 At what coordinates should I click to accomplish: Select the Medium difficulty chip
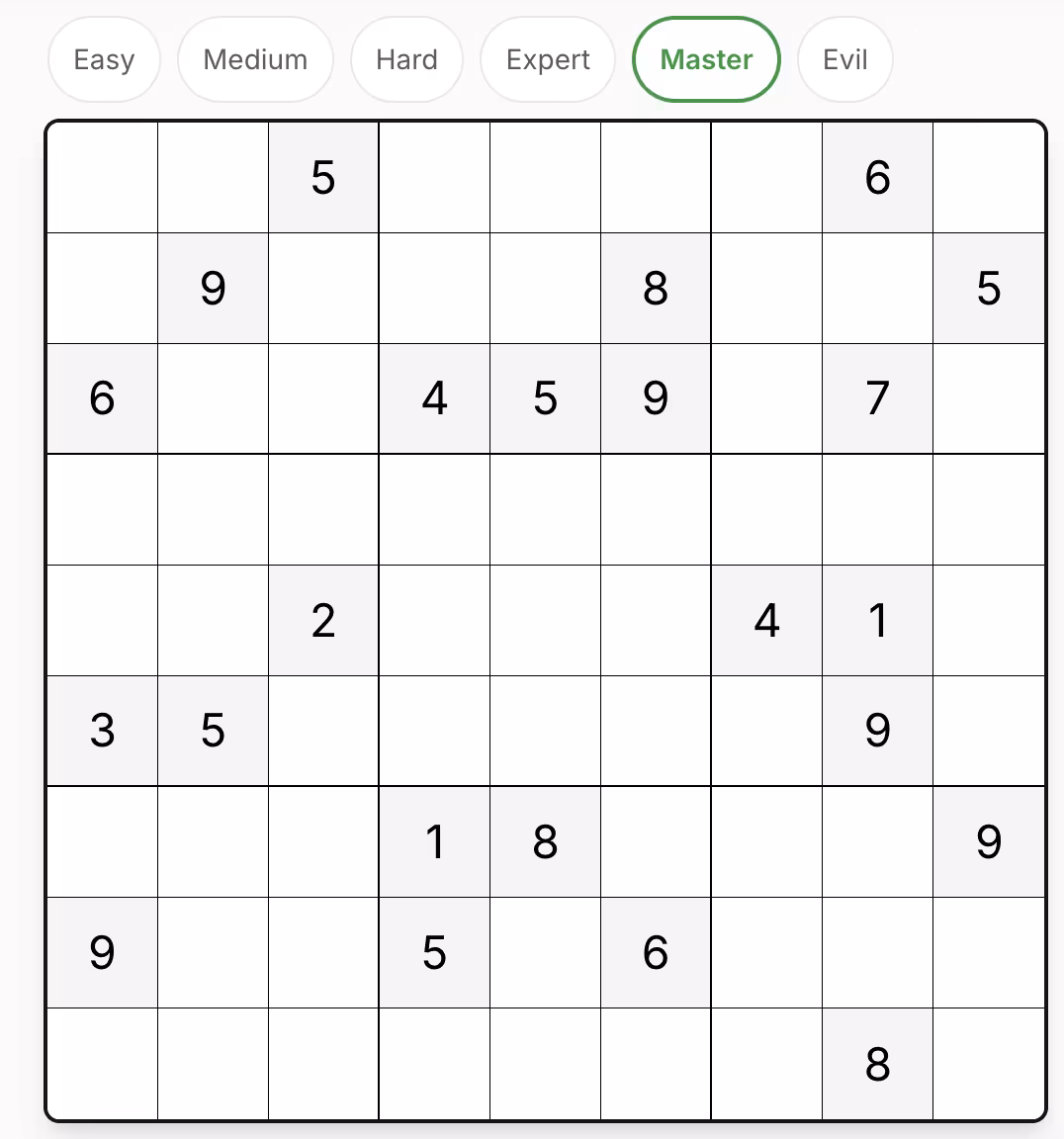click(255, 60)
